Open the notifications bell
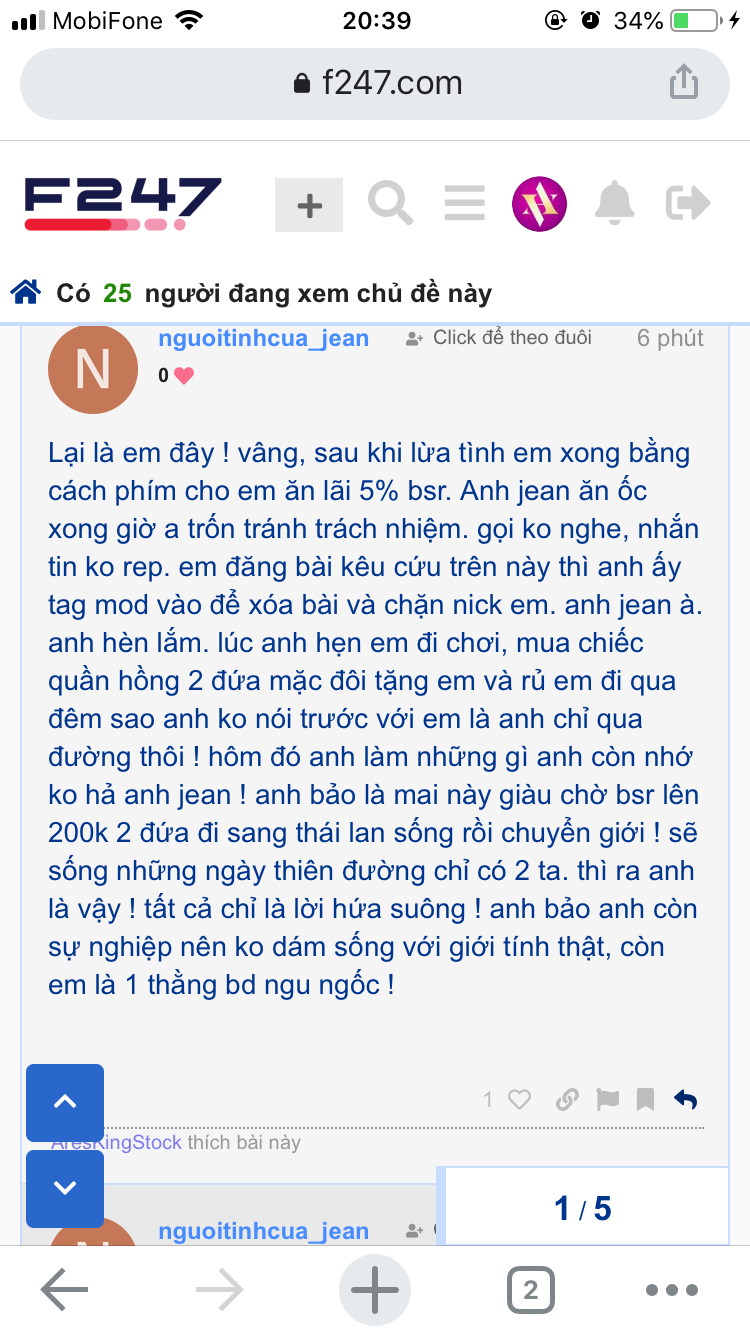 coord(614,203)
